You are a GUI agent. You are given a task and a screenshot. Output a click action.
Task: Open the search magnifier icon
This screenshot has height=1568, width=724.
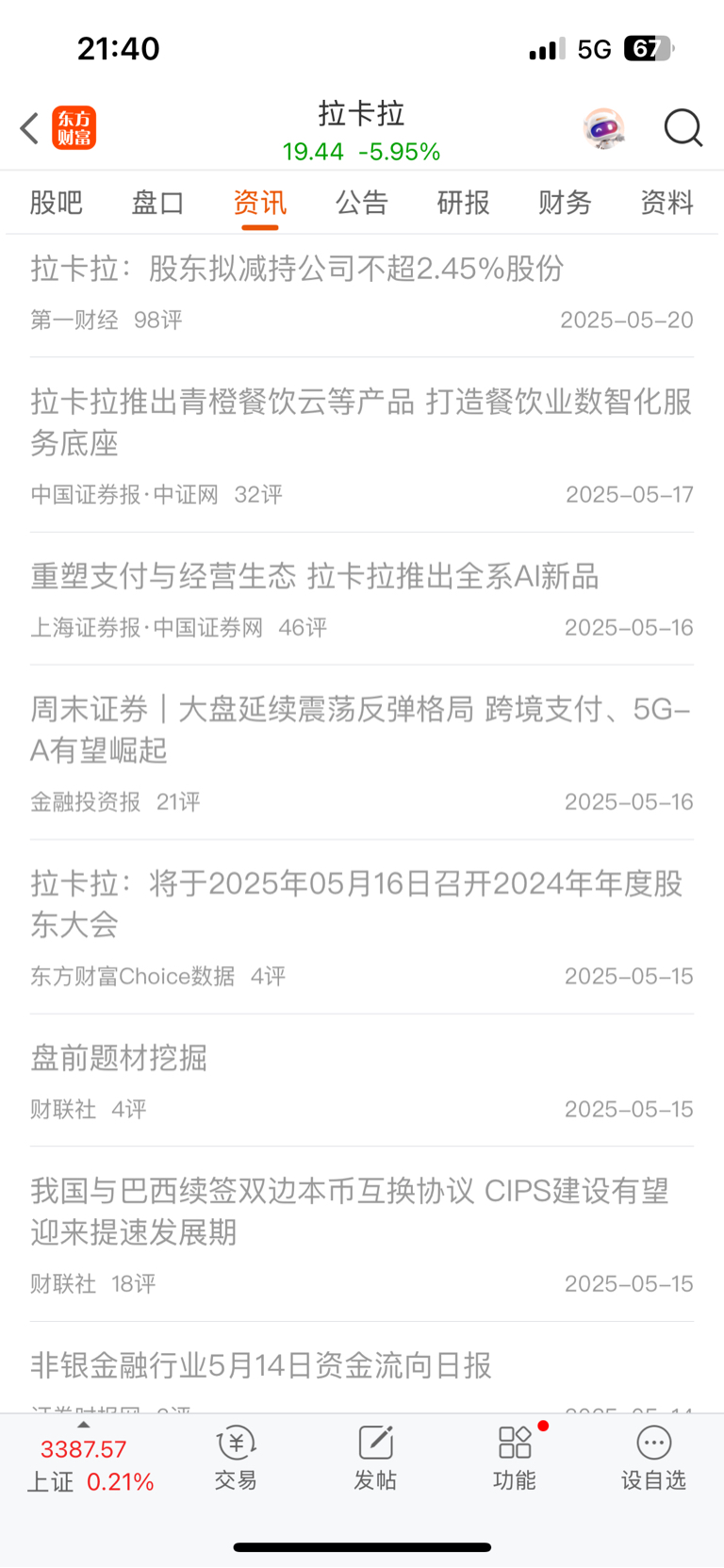pos(683,128)
